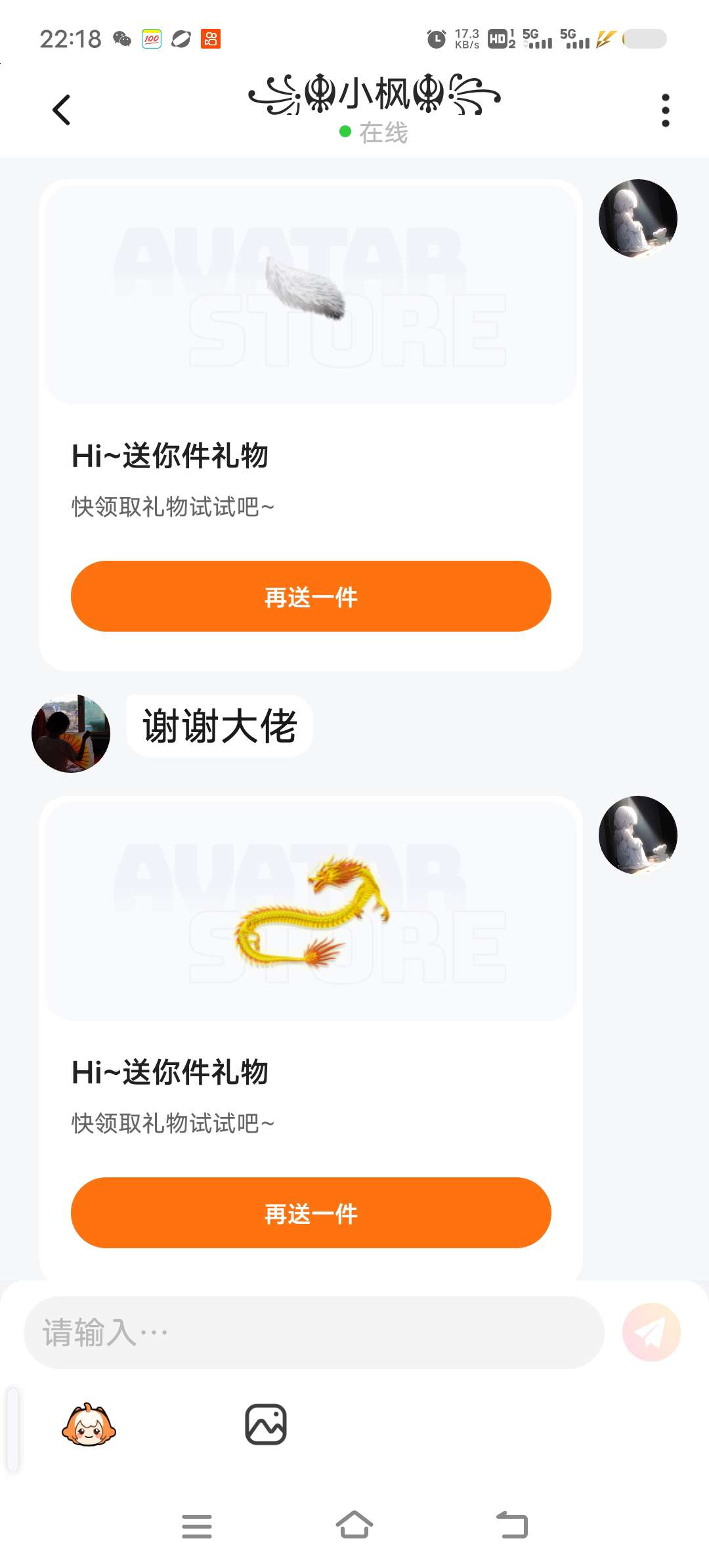
Task: Open my avatar next to the feather gift
Action: click(637, 218)
